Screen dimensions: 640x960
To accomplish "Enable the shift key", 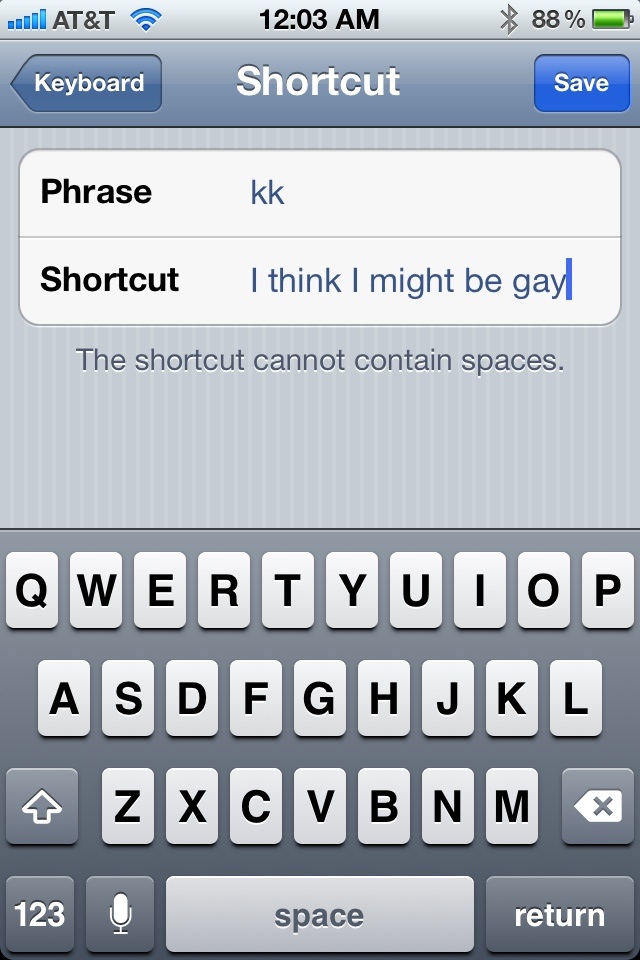I will [40, 807].
